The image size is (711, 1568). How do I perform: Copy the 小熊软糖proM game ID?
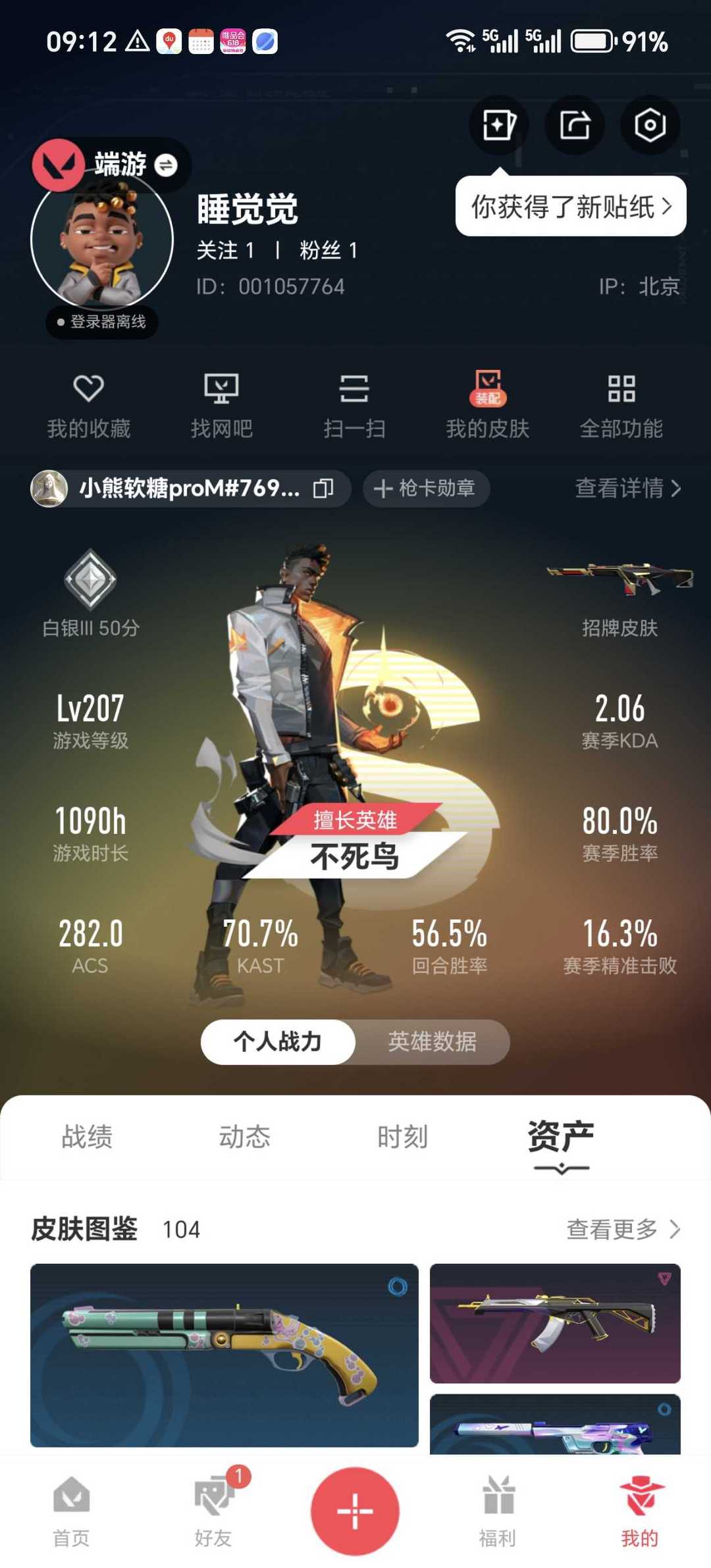pos(323,488)
